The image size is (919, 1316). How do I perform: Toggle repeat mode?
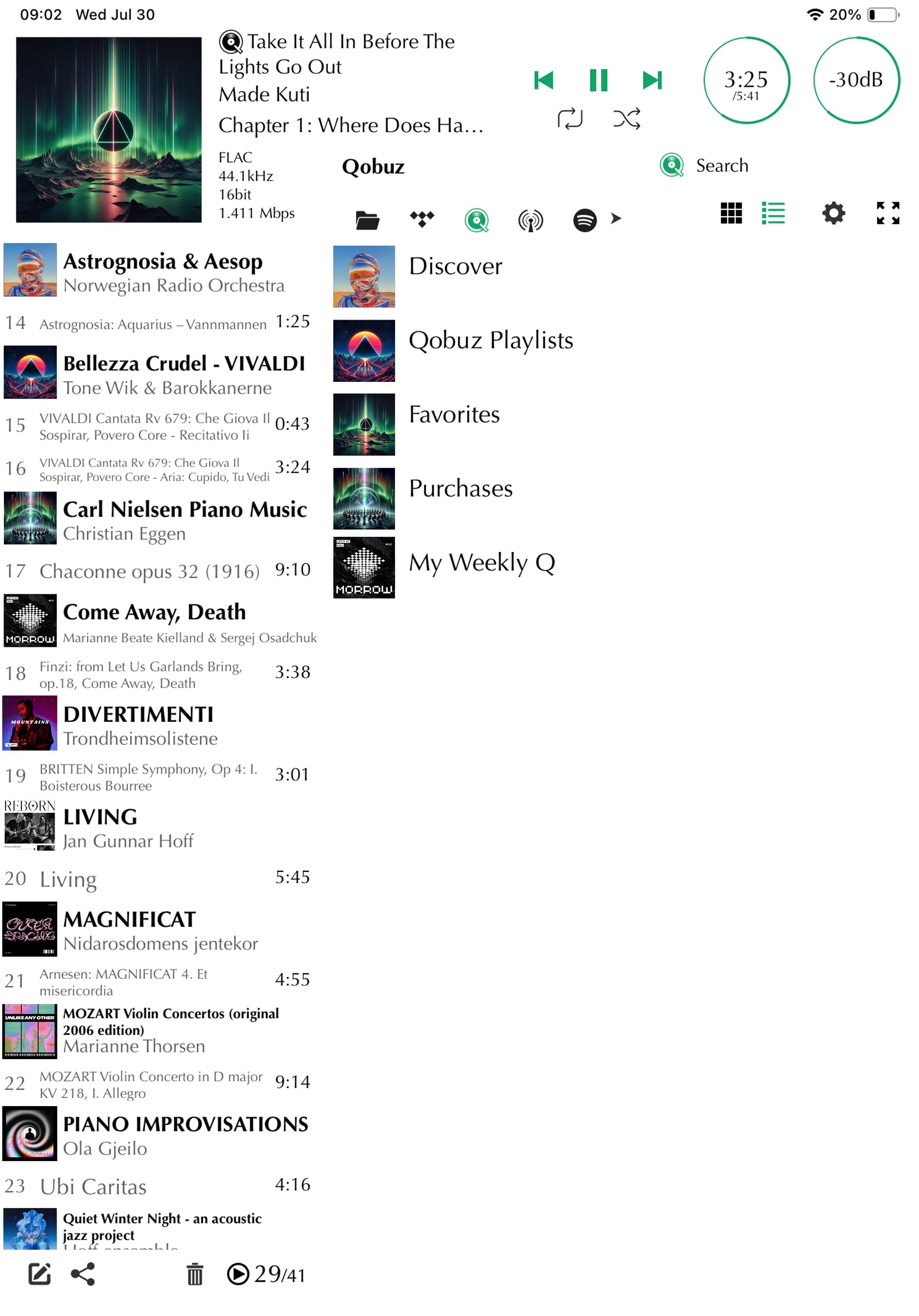tap(570, 119)
